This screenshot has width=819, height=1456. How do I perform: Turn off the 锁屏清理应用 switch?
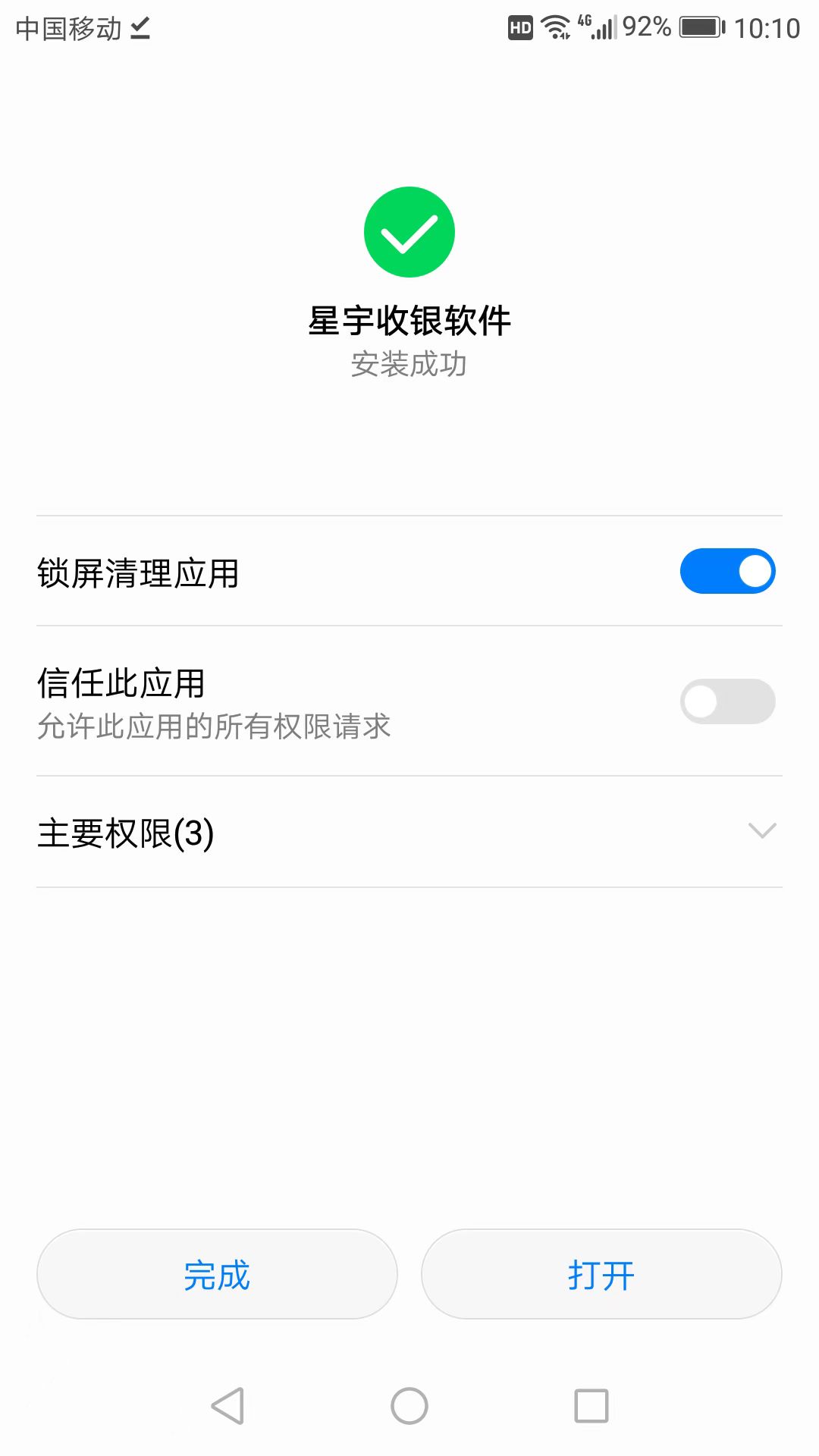pos(727,571)
